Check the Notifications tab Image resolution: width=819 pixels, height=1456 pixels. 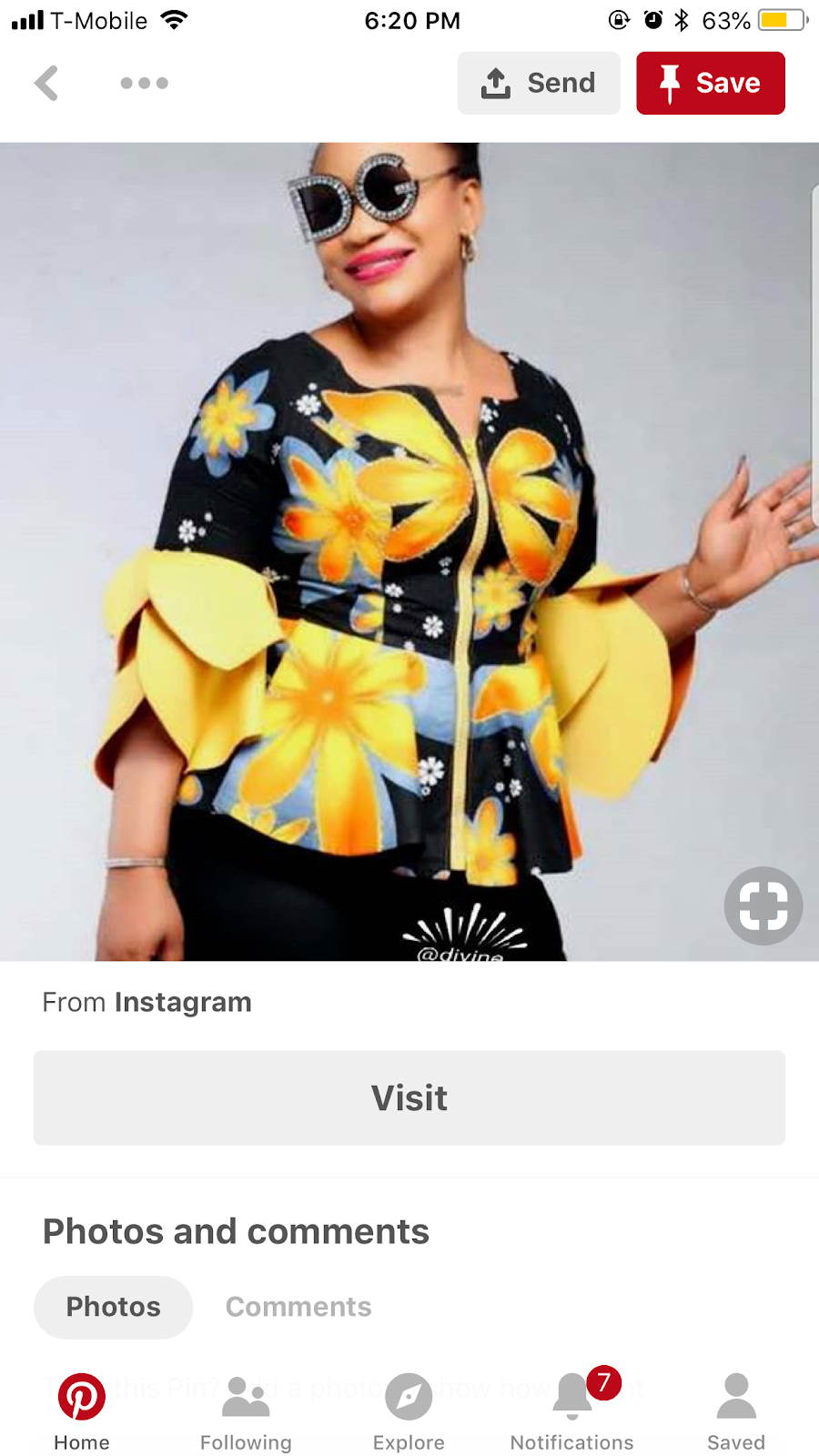point(572,1412)
